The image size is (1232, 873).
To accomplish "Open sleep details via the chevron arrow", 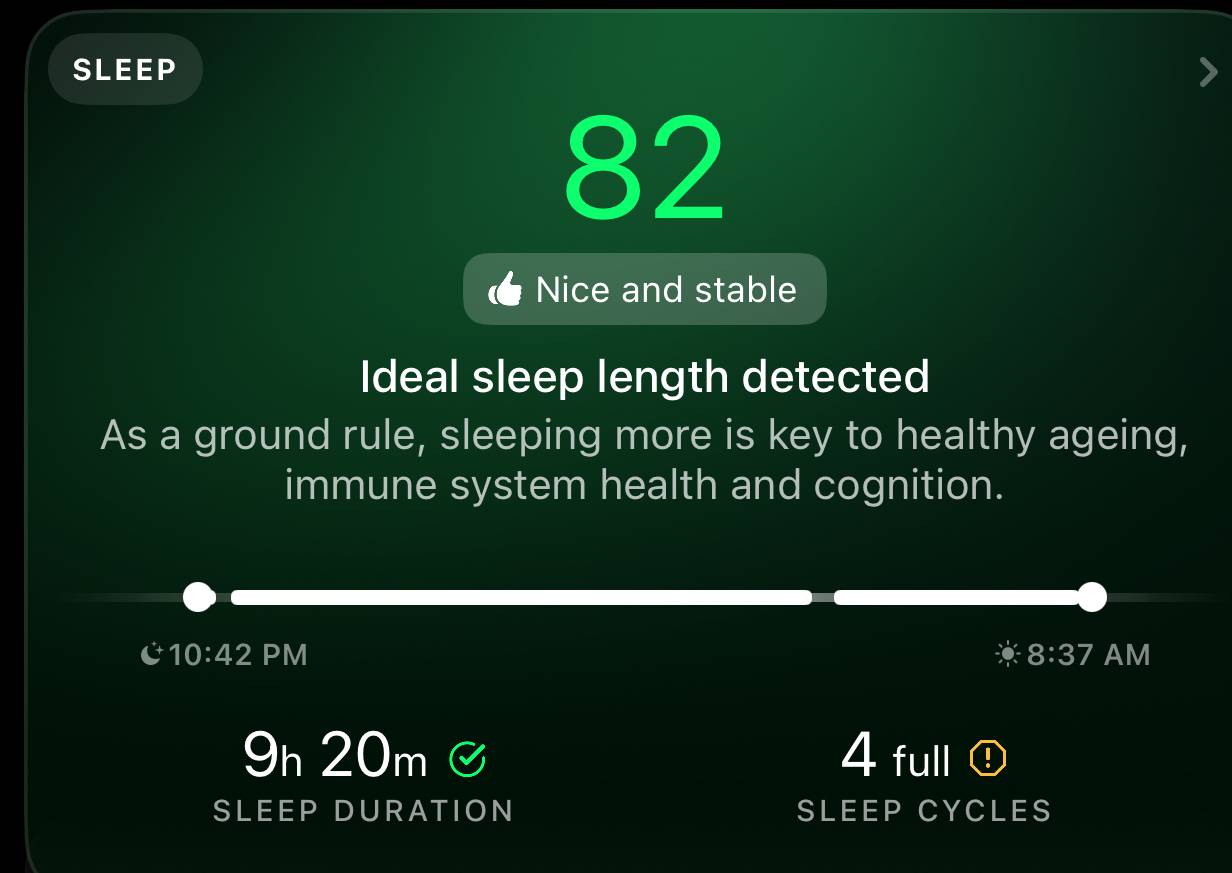I will point(1207,72).
